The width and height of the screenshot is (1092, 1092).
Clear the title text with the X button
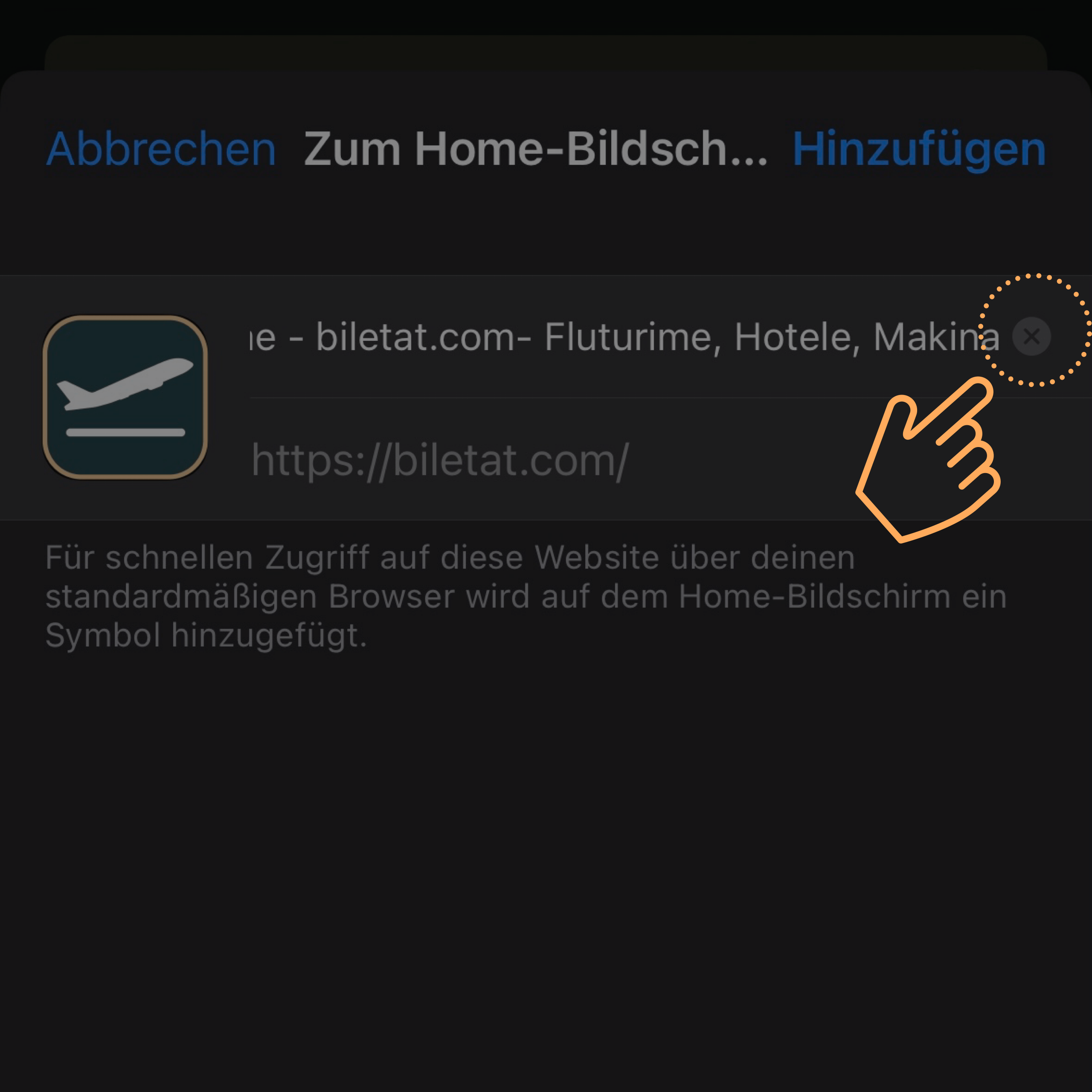coord(1031,337)
